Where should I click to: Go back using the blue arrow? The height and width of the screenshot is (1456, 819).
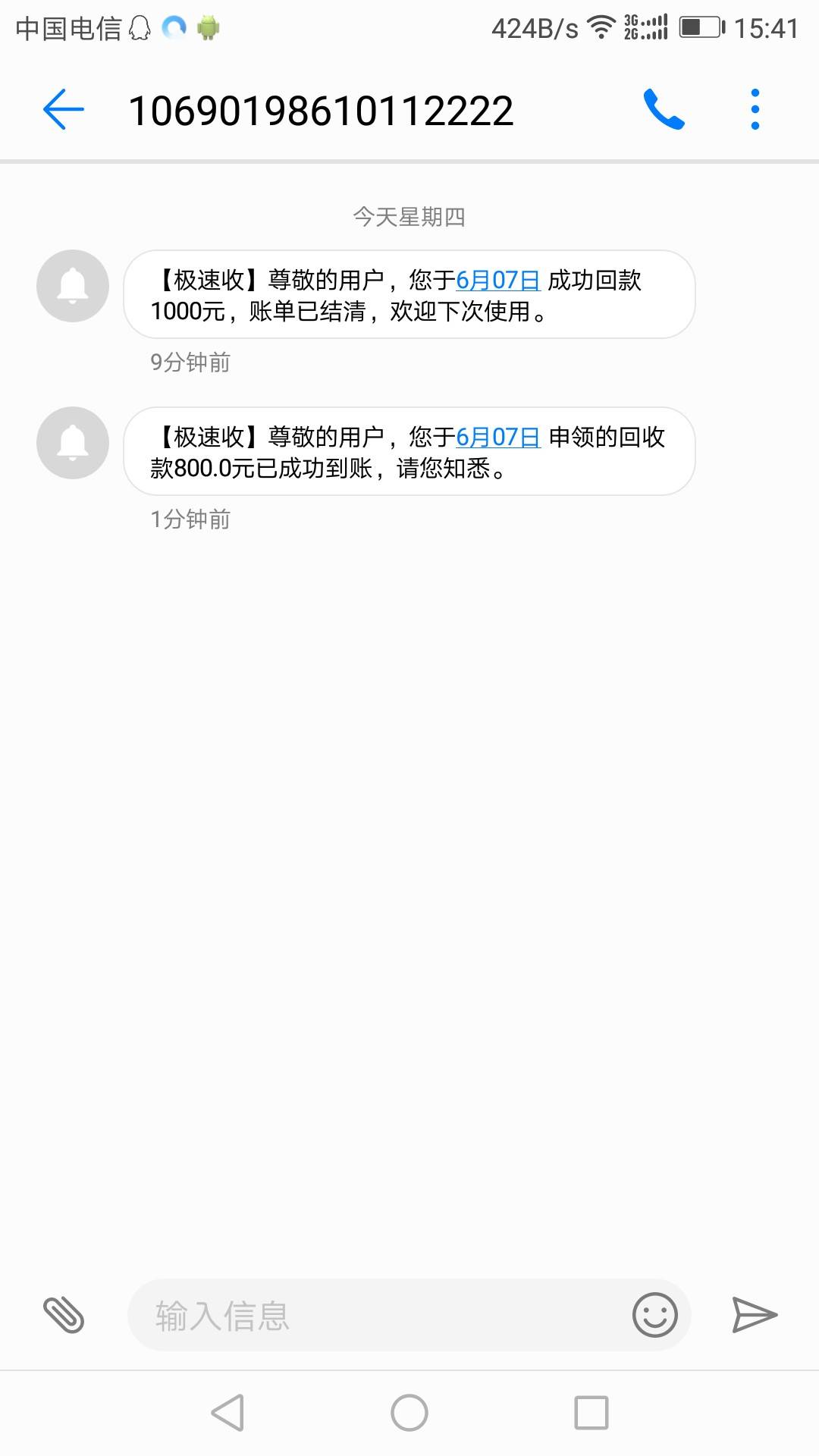click(64, 109)
